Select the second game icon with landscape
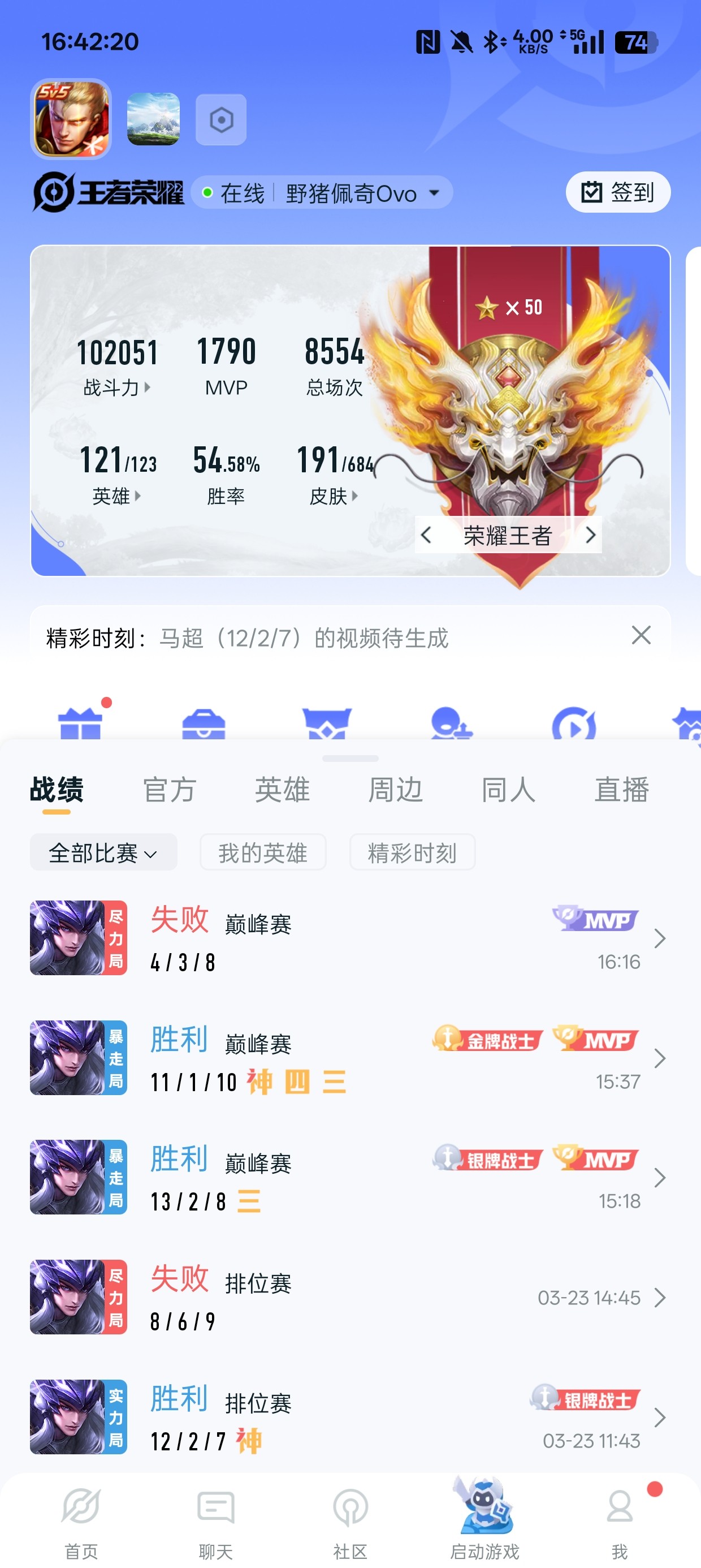The height and width of the screenshot is (1568, 701). tap(153, 119)
